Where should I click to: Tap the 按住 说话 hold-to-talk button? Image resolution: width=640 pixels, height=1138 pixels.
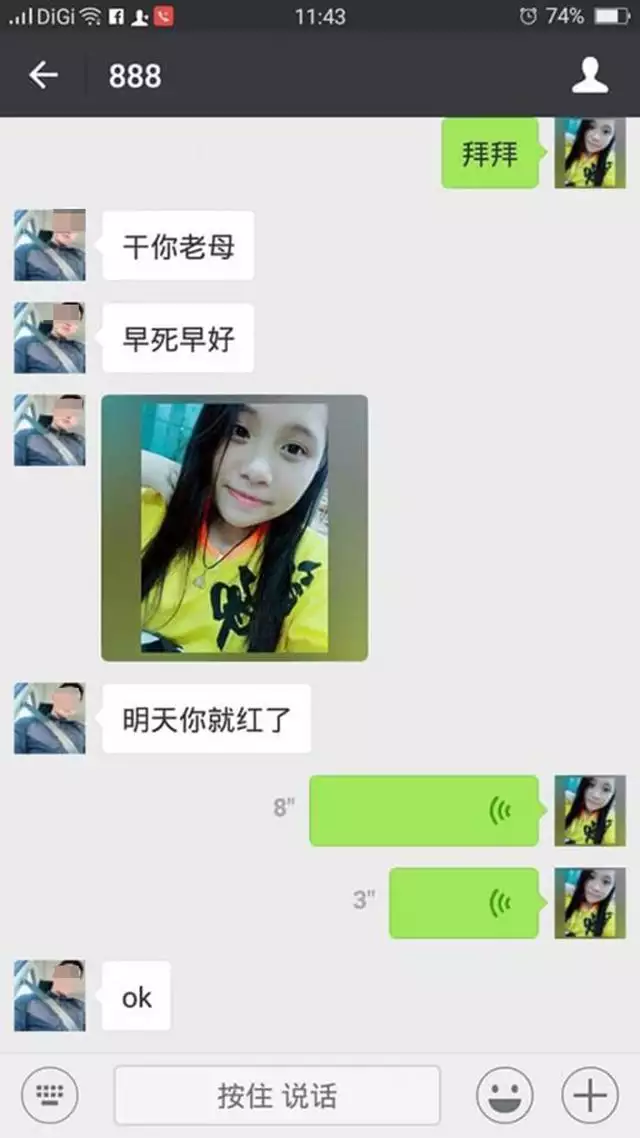click(x=277, y=1095)
